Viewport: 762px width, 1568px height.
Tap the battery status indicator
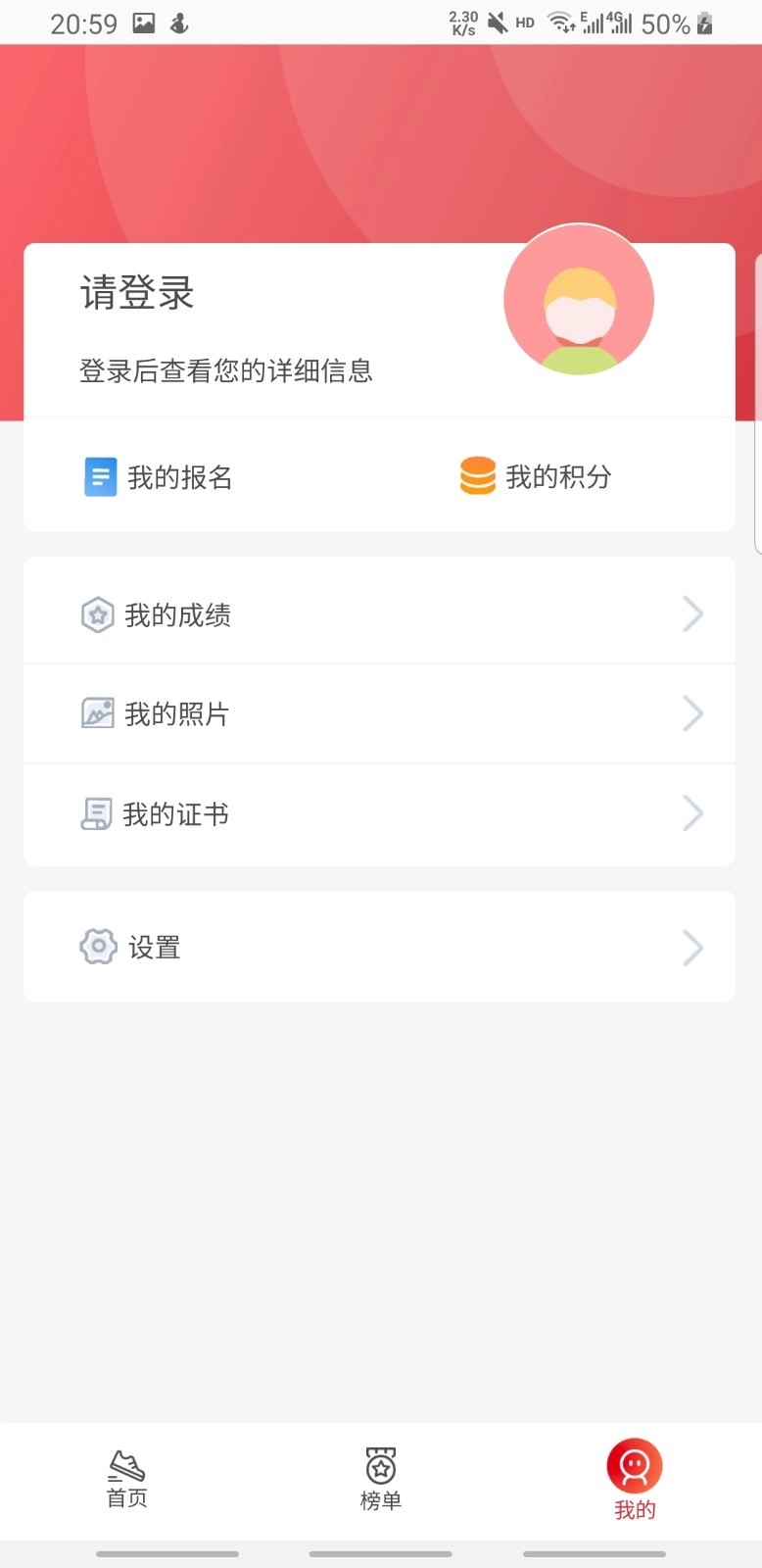[704, 23]
